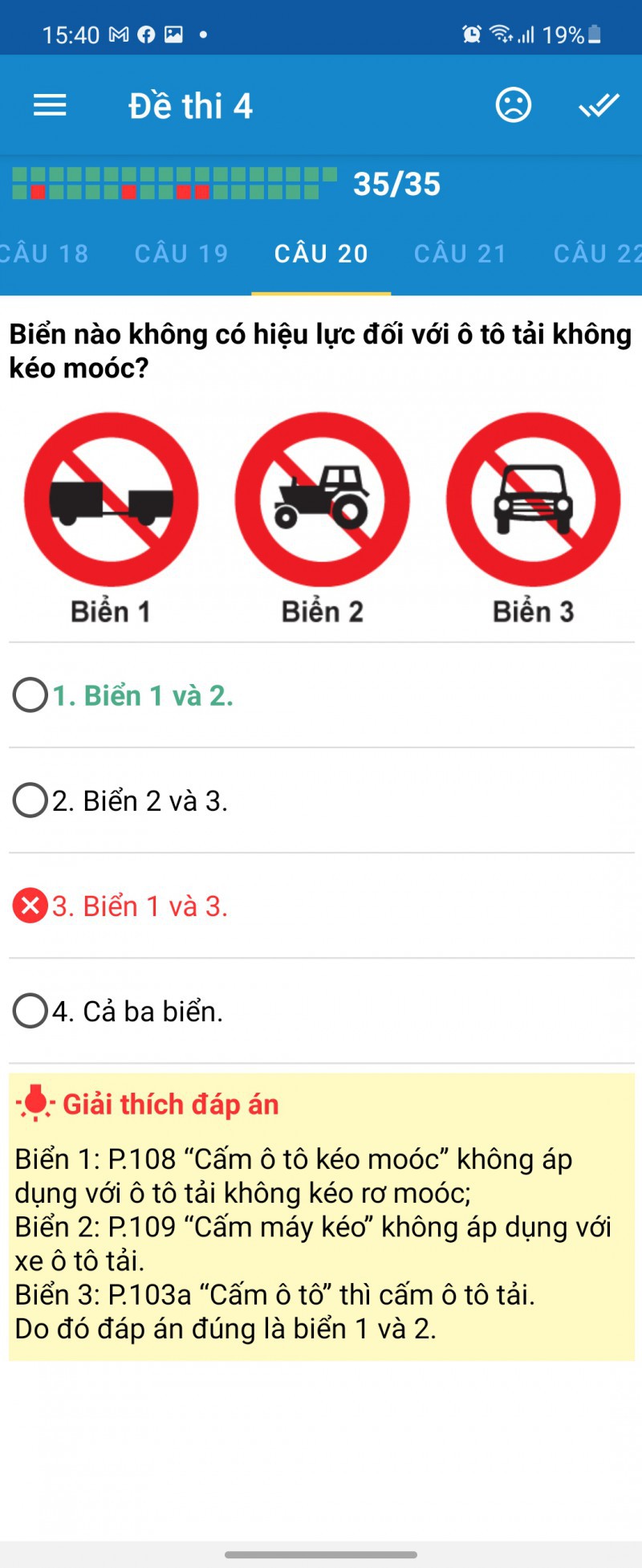The width and height of the screenshot is (642, 1568).
Task: Select the CÂU 20 tab
Action: (321, 254)
